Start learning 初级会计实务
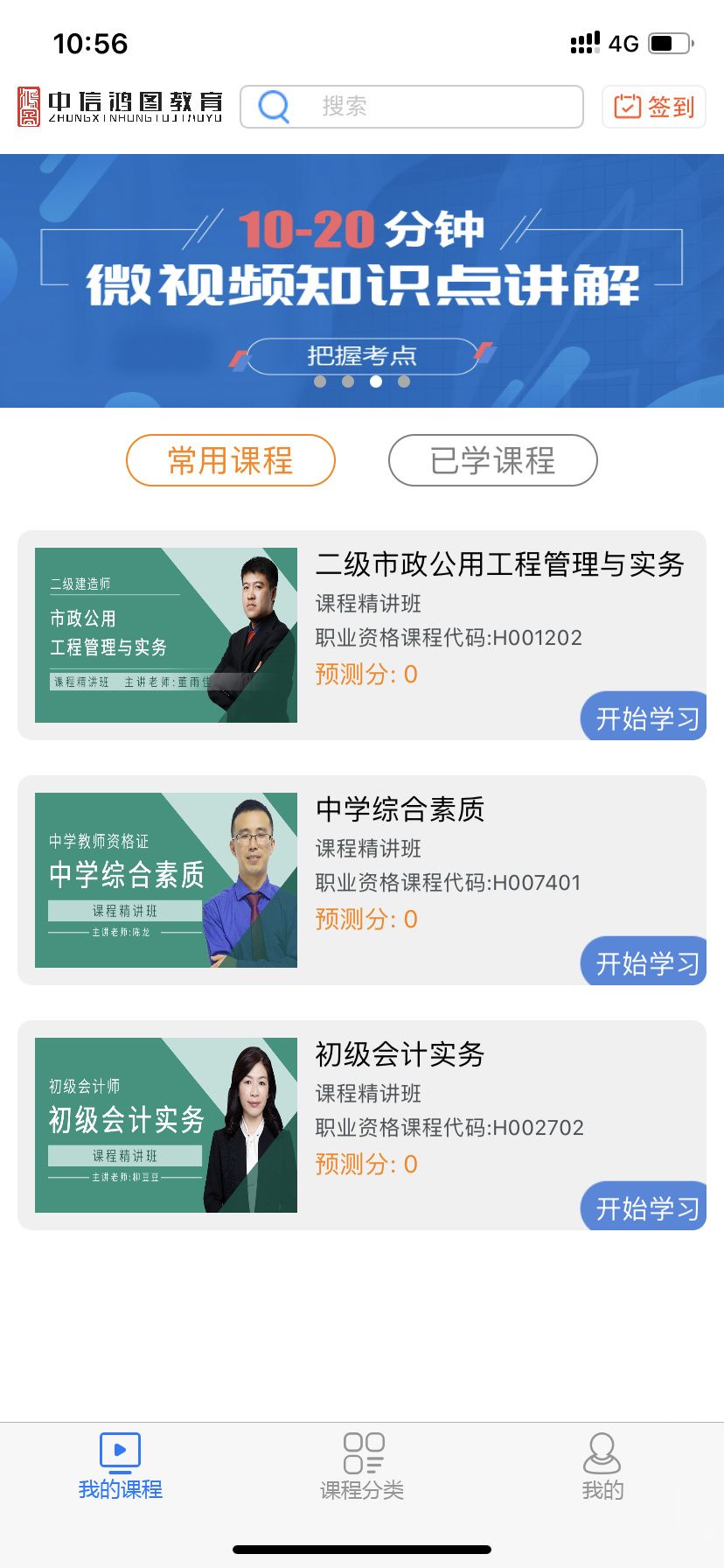 (x=645, y=1207)
